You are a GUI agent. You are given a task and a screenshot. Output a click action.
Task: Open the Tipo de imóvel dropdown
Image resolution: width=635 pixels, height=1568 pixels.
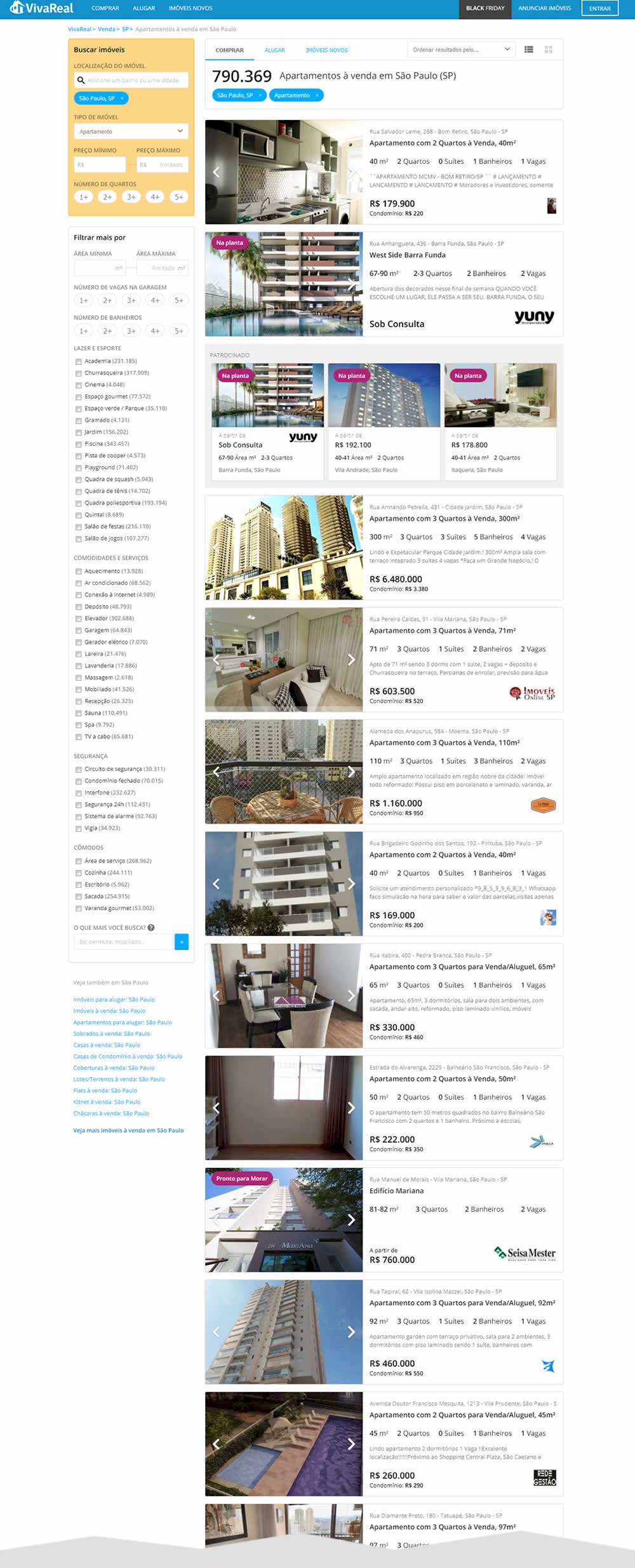pos(131,131)
